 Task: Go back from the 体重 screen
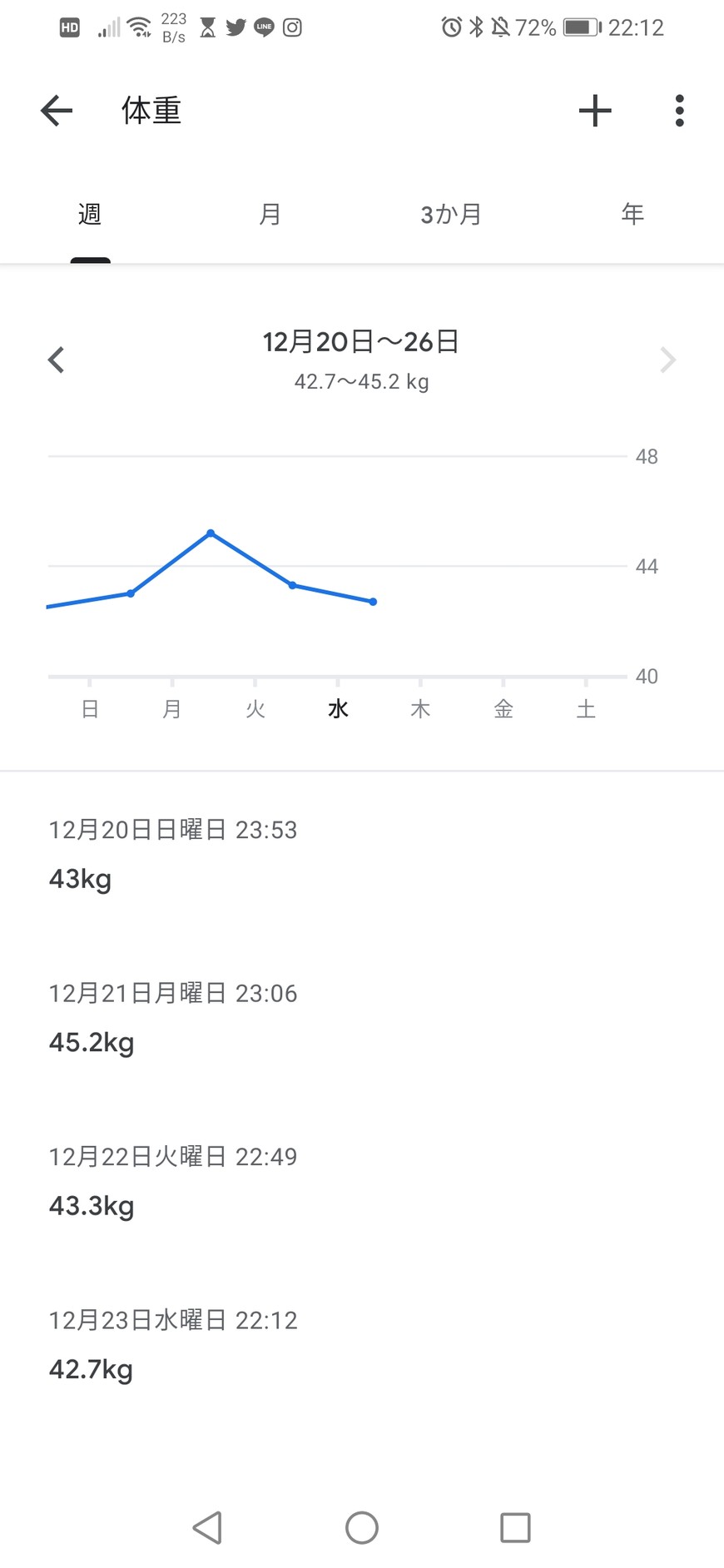click(x=57, y=111)
